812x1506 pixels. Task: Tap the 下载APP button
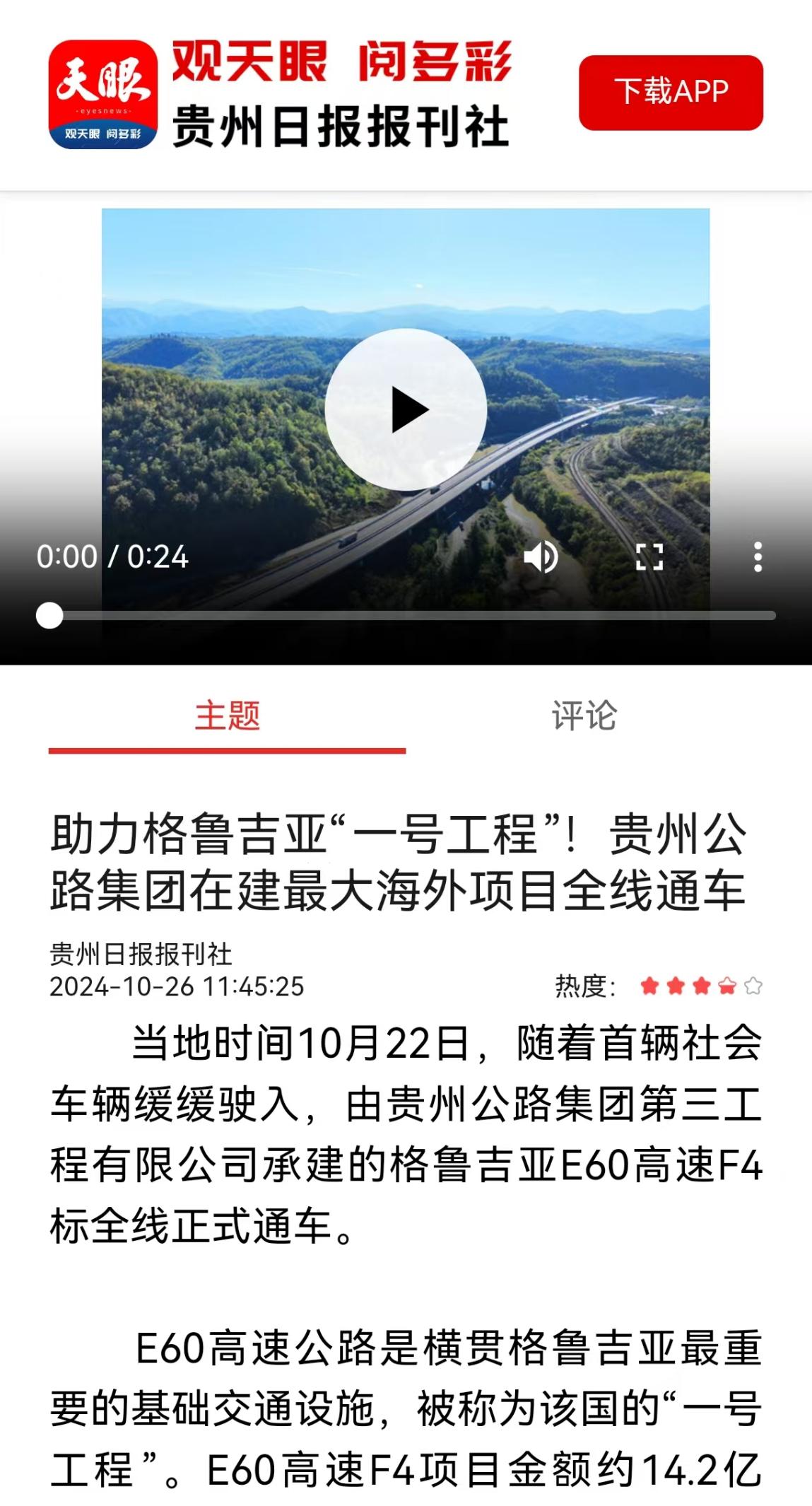tap(671, 92)
